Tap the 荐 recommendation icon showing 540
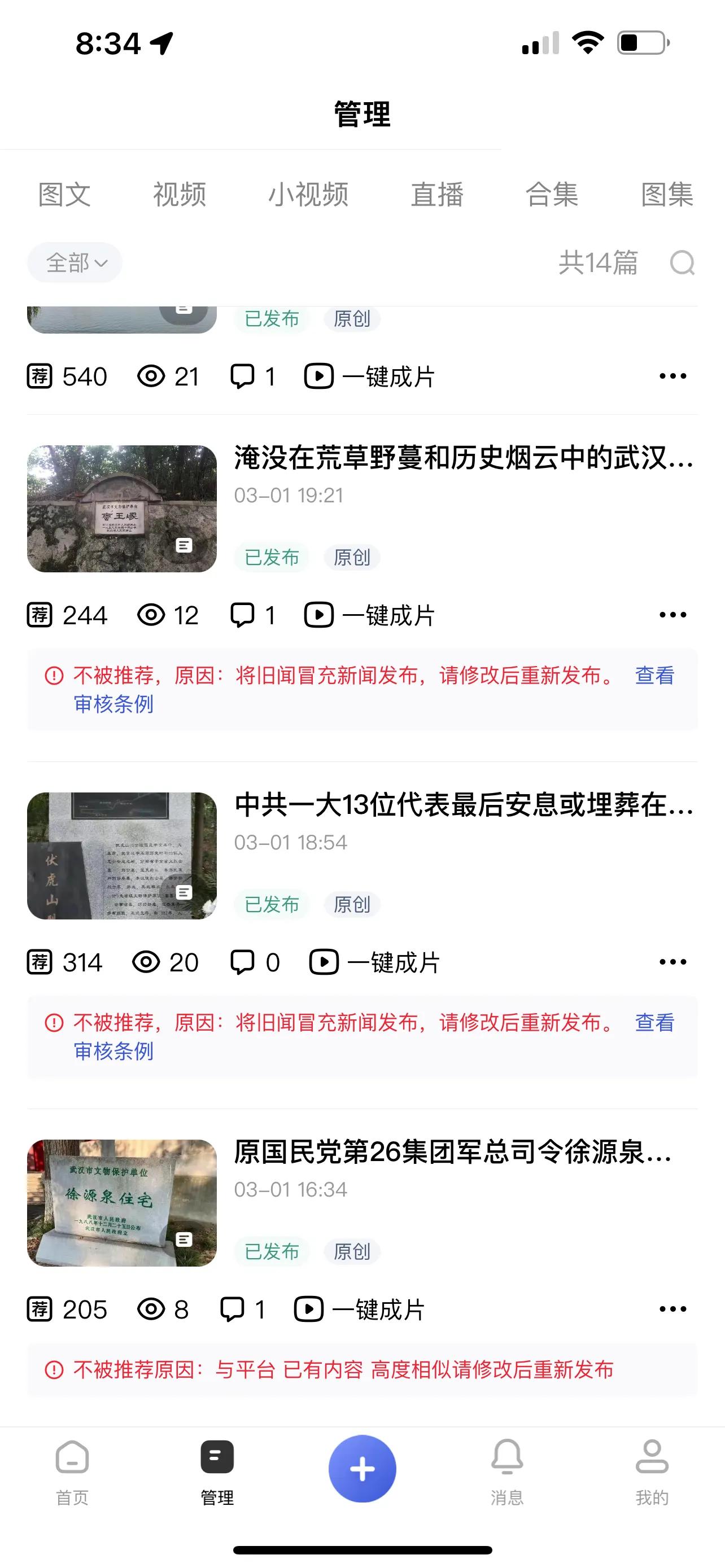 40,375
